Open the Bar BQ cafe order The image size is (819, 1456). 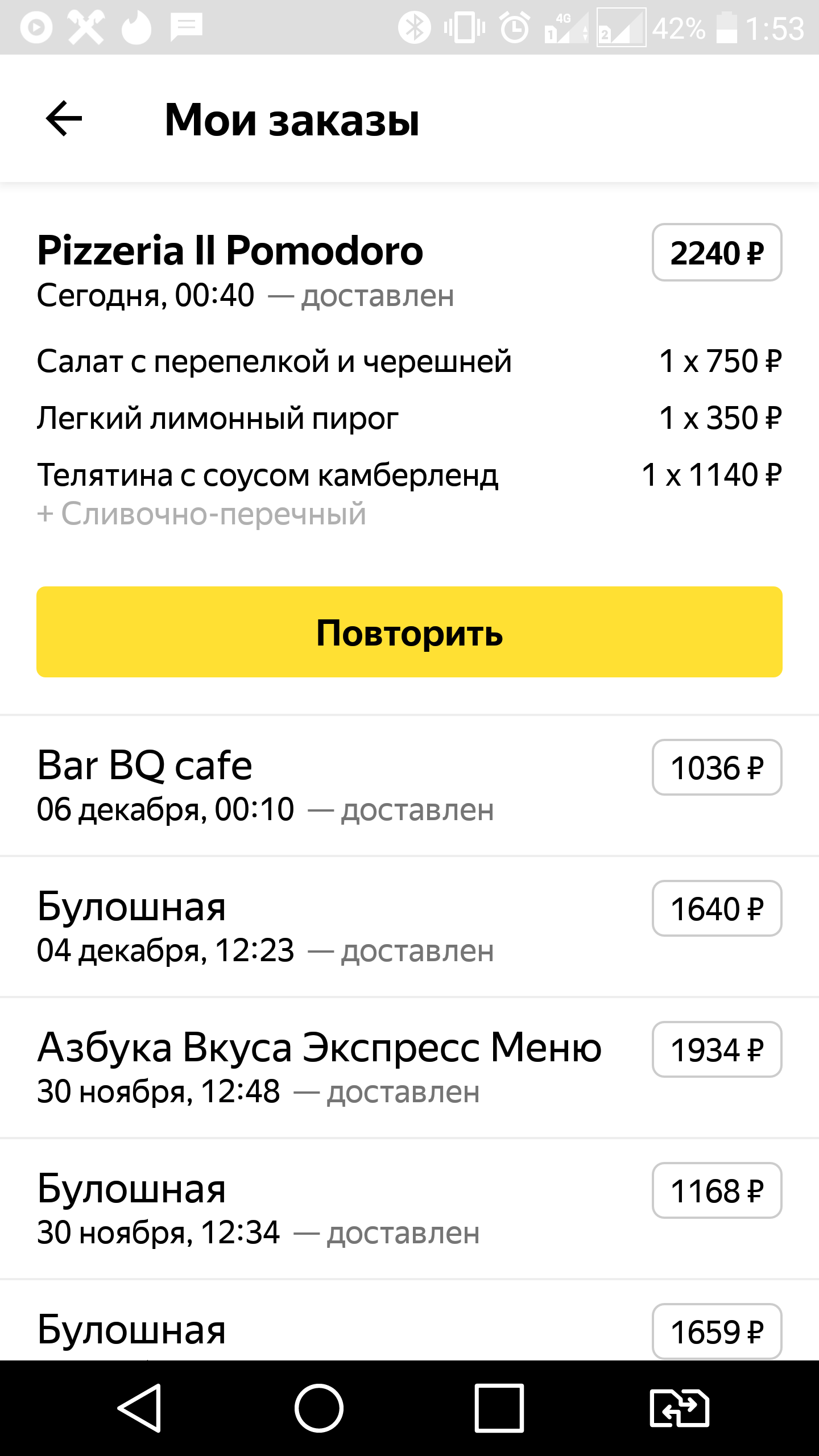[341, 785]
